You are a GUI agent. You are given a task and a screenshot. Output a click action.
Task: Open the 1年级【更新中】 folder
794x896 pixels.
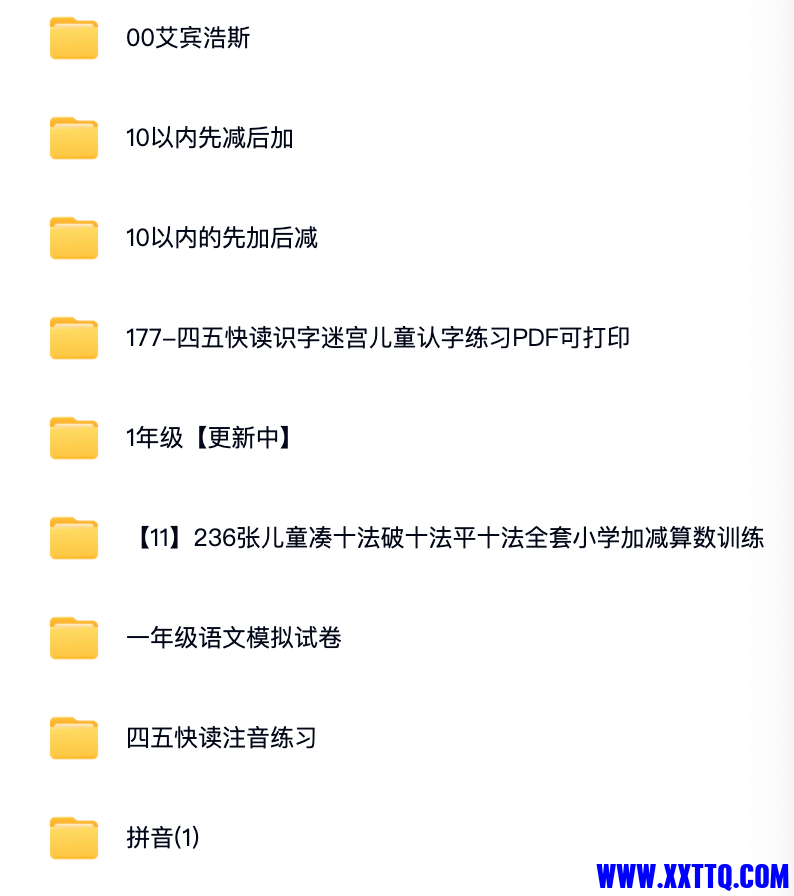[211, 438]
